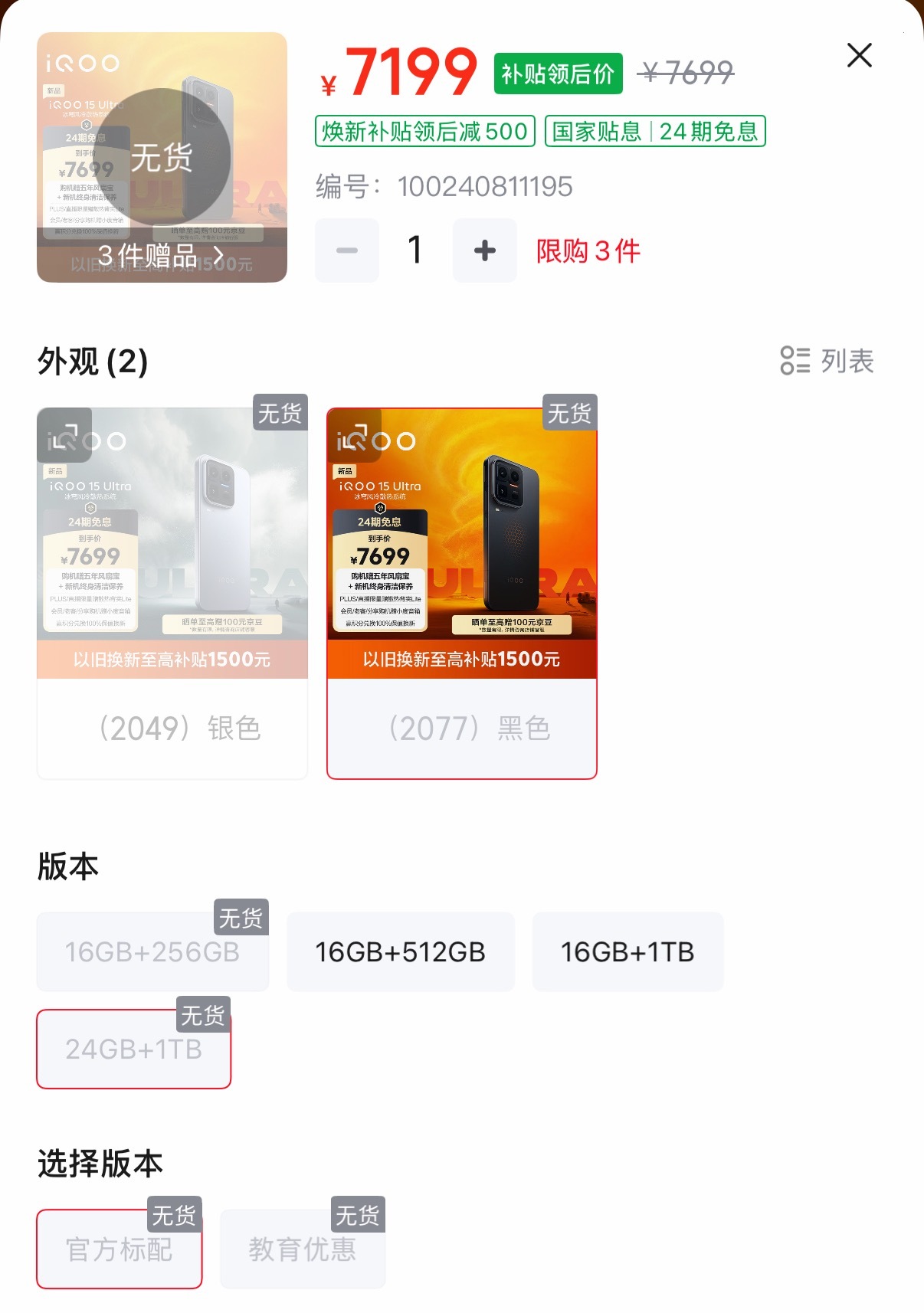Choose the 16GB+512GB version
The image size is (924, 1313).
(400, 951)
